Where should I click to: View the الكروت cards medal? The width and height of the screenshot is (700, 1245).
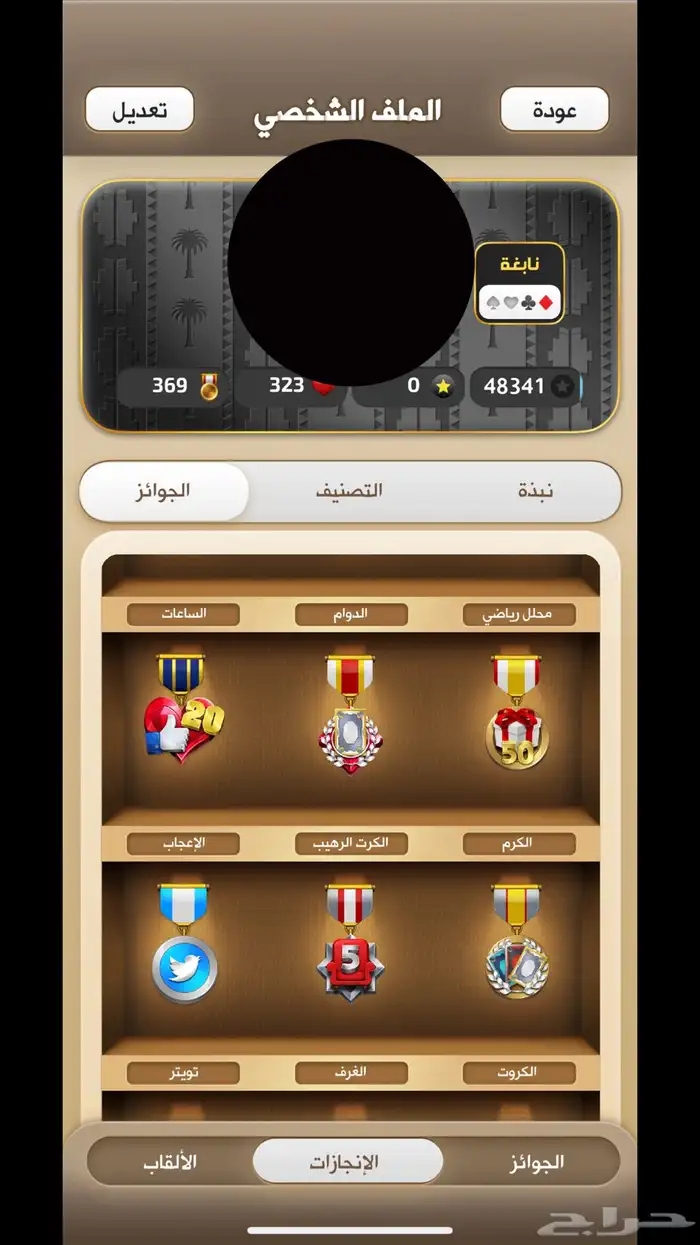[517, 941]
